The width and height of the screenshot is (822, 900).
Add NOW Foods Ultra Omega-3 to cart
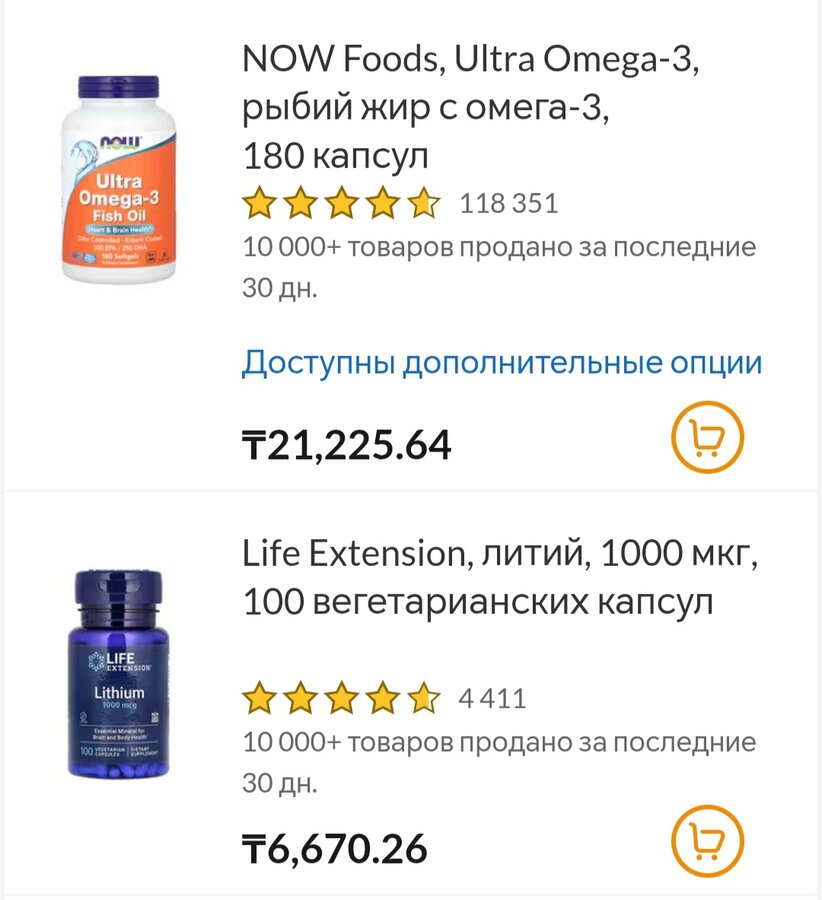coord(707,437)
